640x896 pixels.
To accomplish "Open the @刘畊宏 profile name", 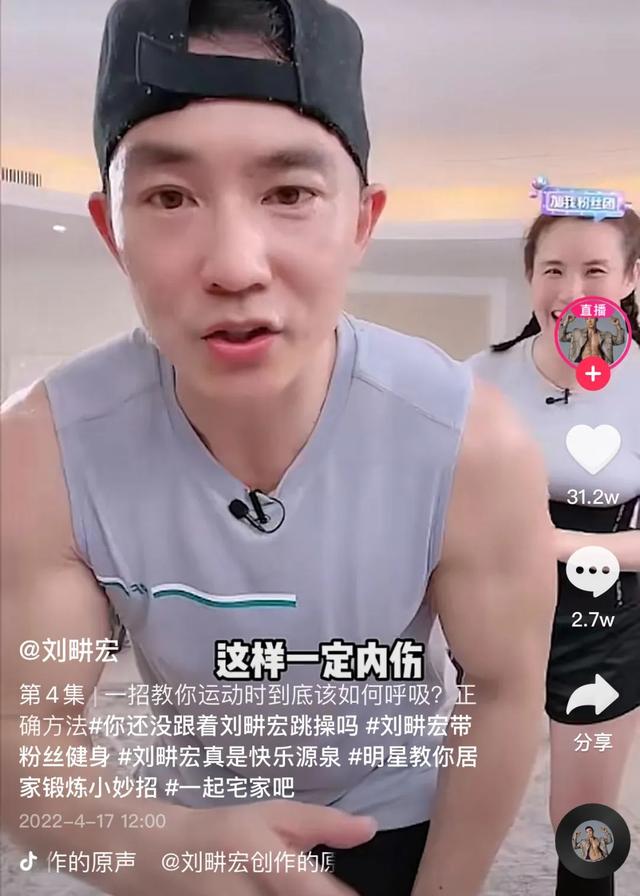I will [69, 650].
